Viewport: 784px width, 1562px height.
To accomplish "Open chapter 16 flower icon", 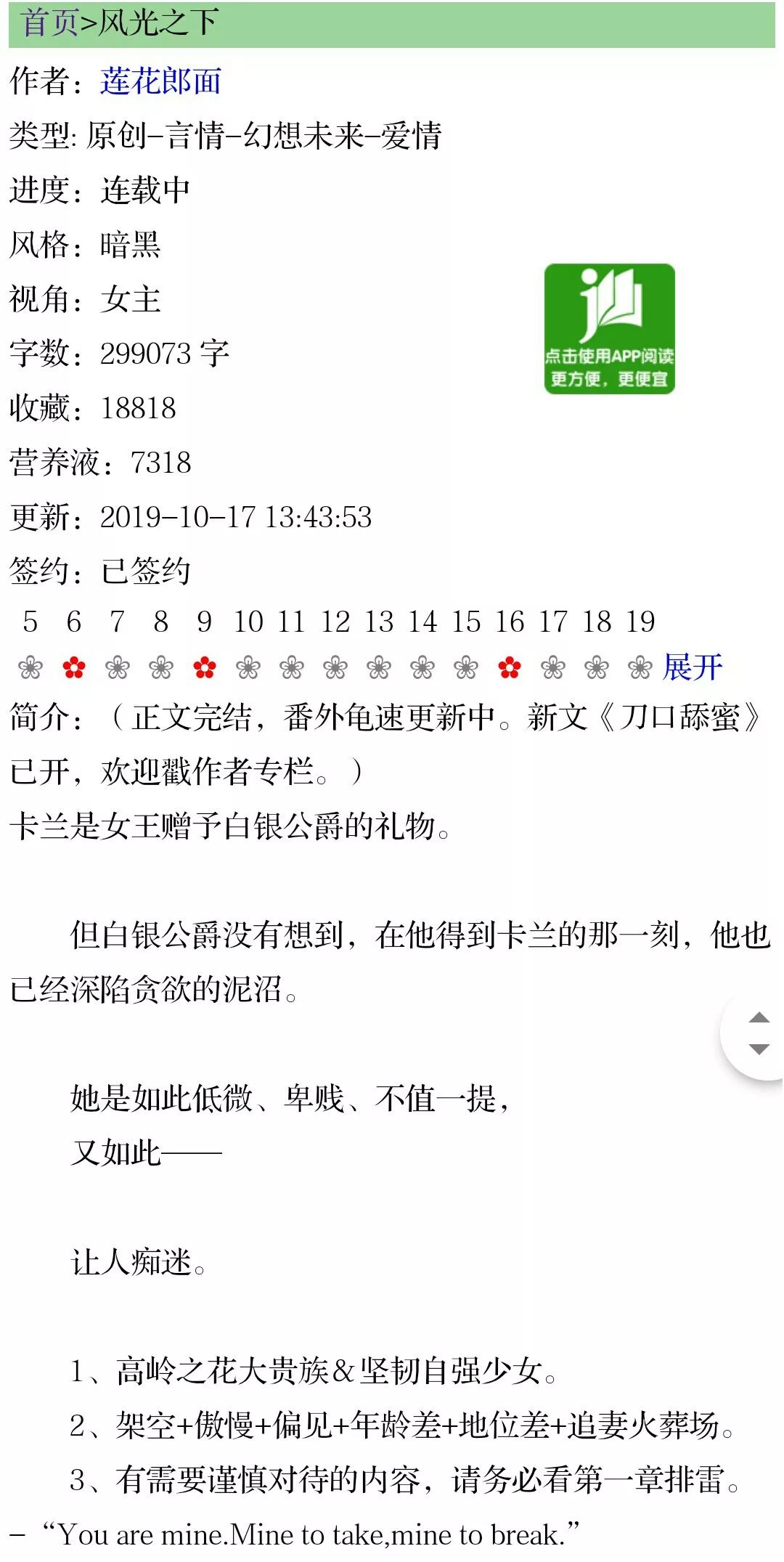I will click(510, 667).
